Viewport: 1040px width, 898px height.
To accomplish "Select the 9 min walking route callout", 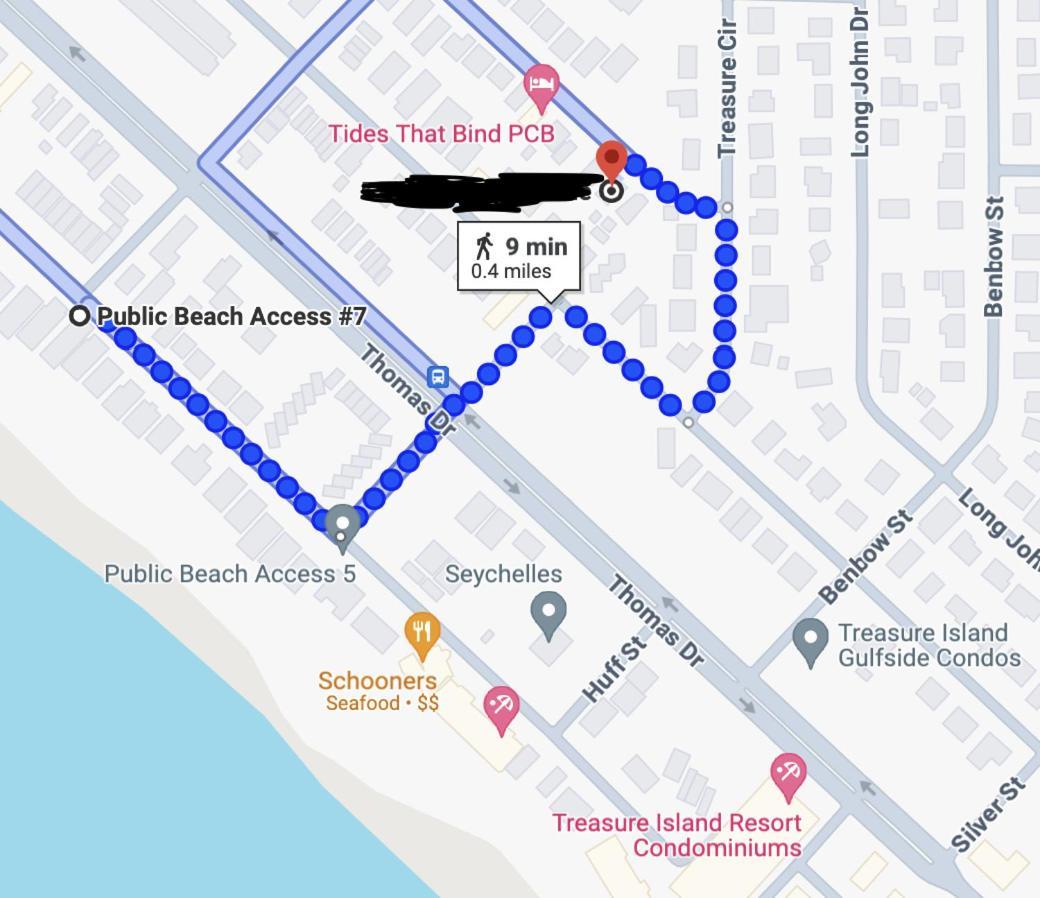I will click(x=519, y=257).
